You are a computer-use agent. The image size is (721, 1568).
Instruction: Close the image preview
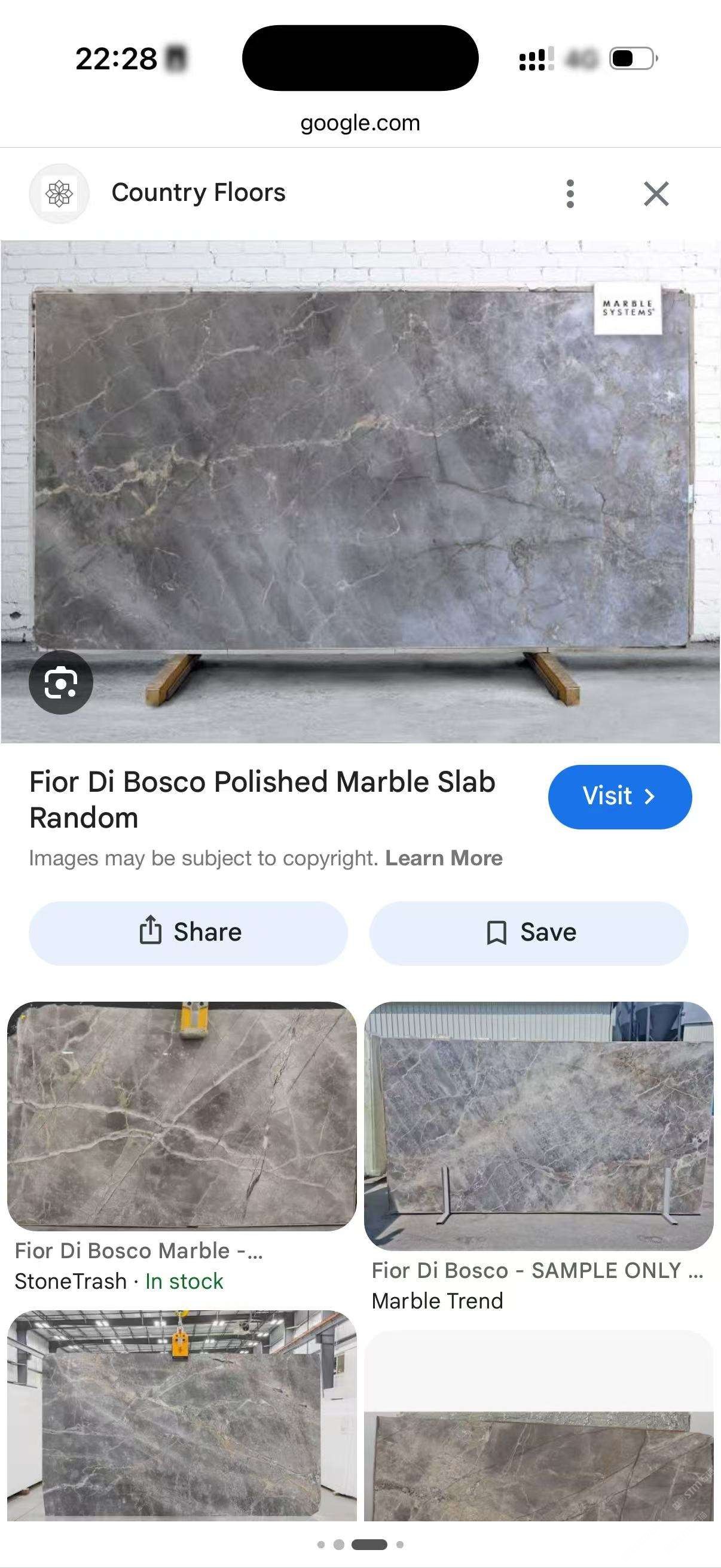point(656,194)
